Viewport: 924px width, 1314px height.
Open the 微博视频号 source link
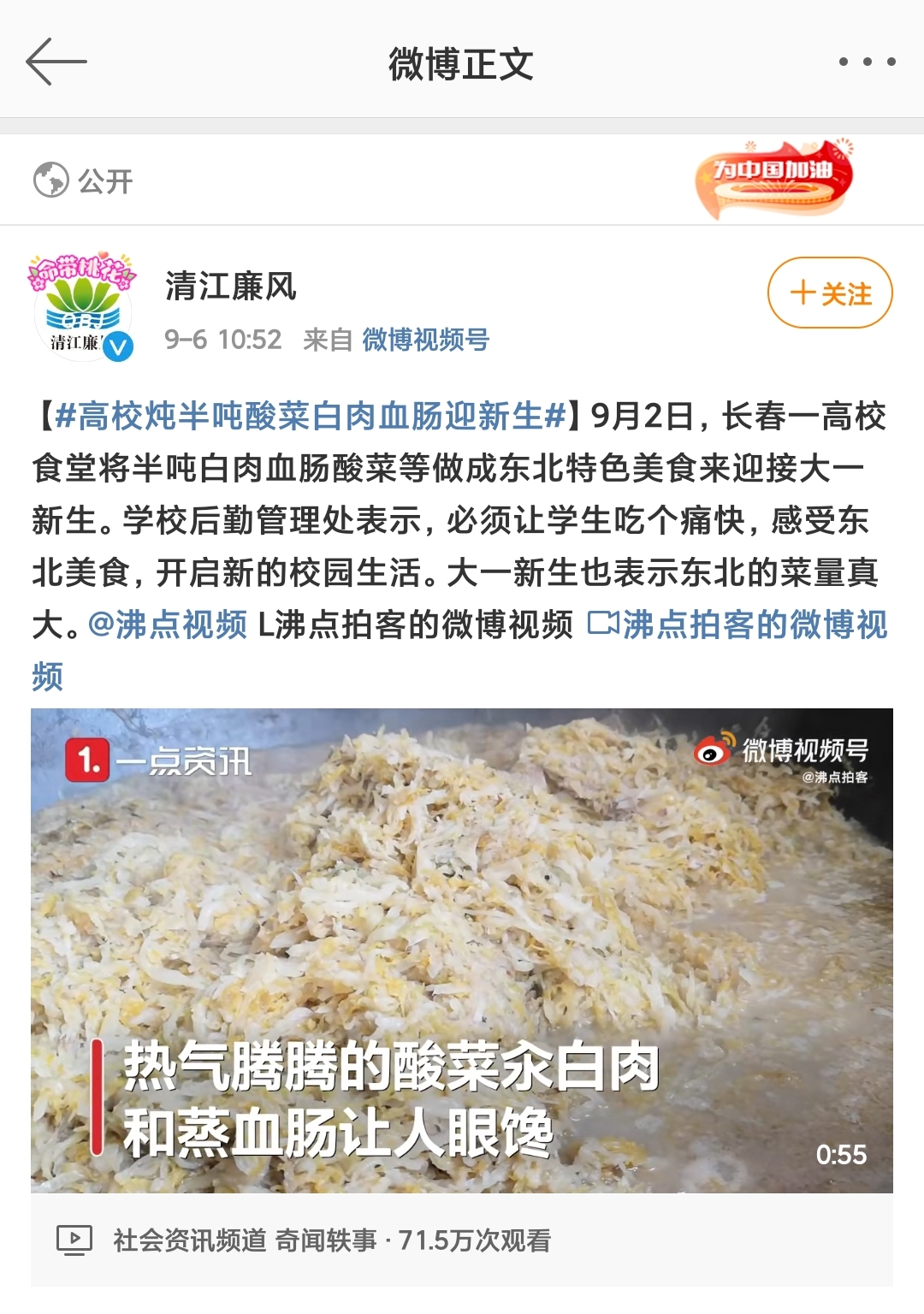(x=425, y=340)
